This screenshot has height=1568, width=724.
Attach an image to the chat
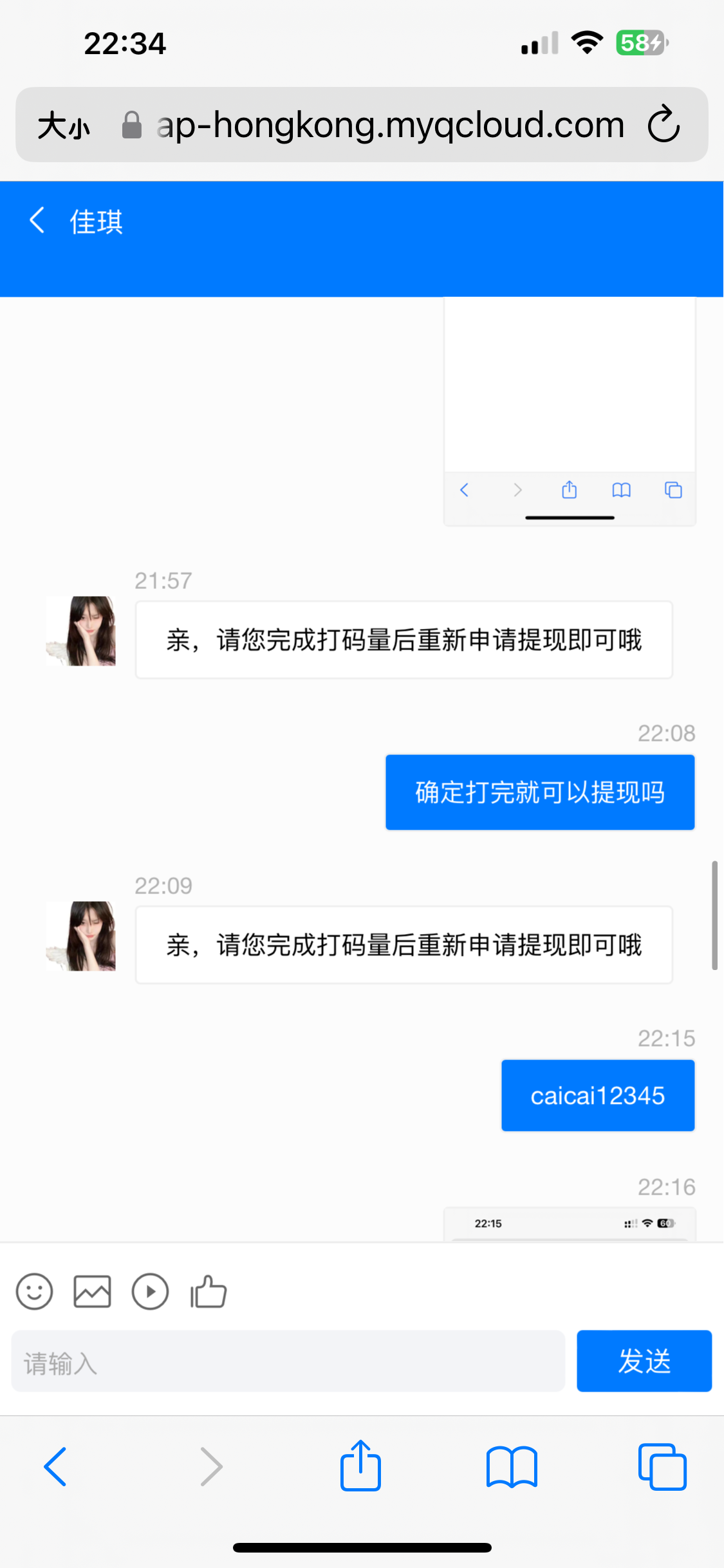coord(92,1291)
